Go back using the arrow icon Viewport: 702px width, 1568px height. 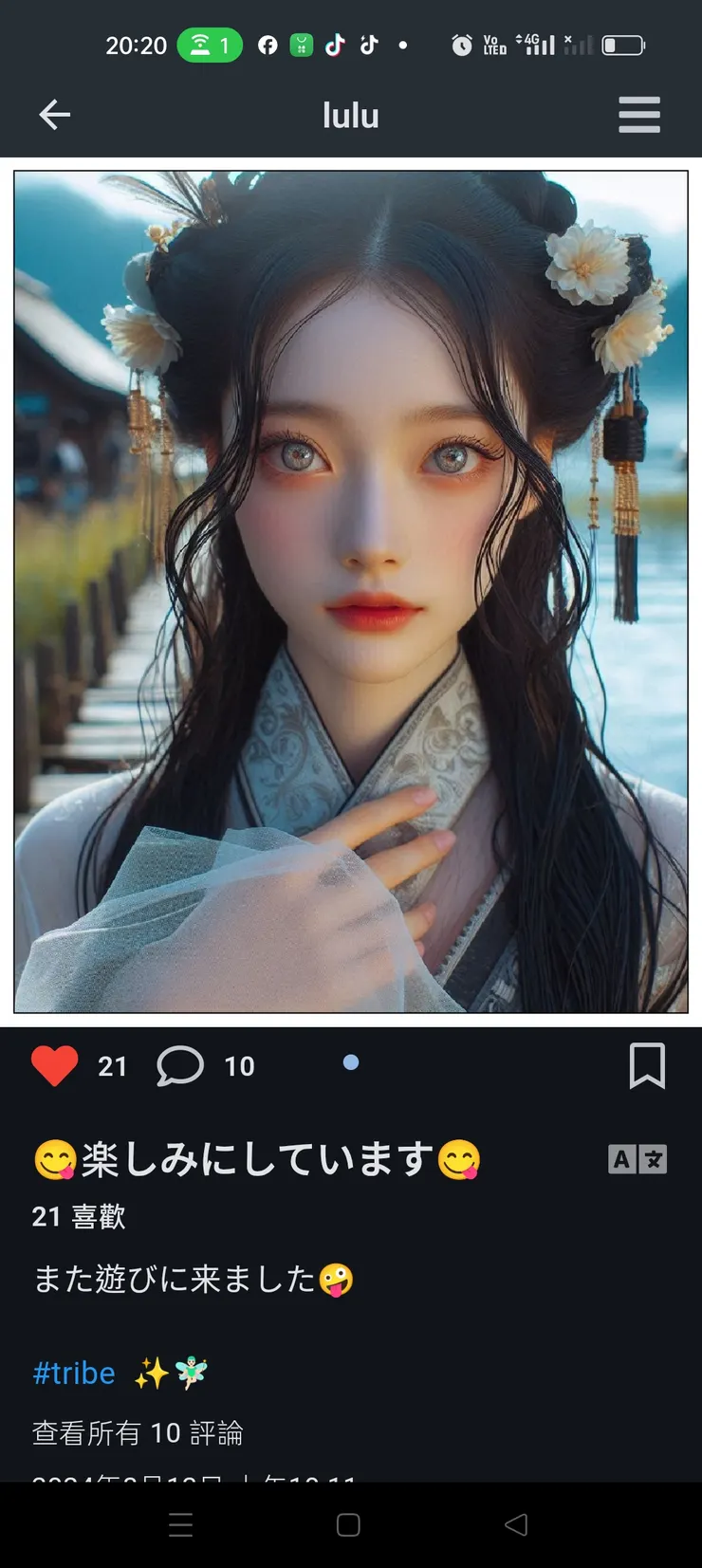54,114
